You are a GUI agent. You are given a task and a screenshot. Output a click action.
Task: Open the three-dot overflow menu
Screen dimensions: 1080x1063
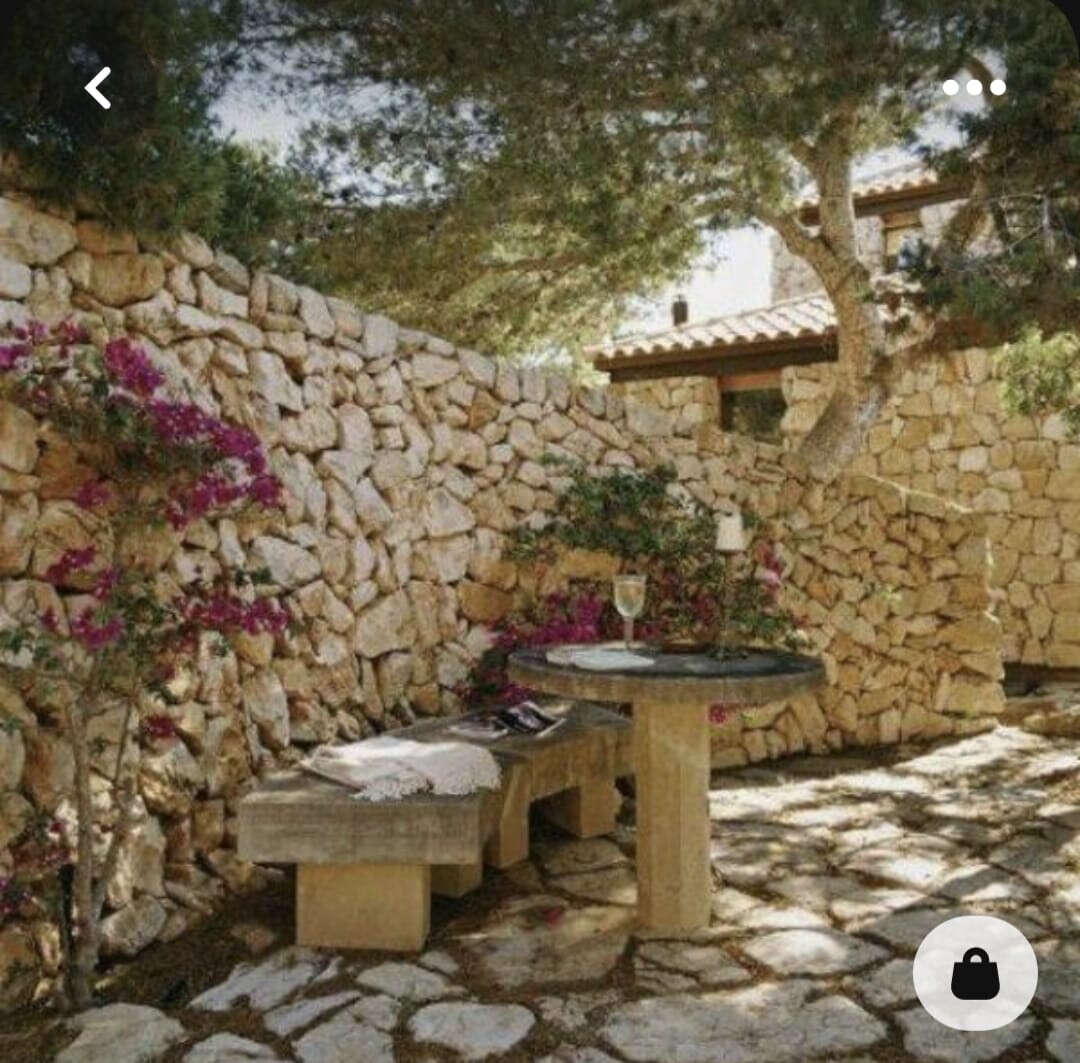974,87
